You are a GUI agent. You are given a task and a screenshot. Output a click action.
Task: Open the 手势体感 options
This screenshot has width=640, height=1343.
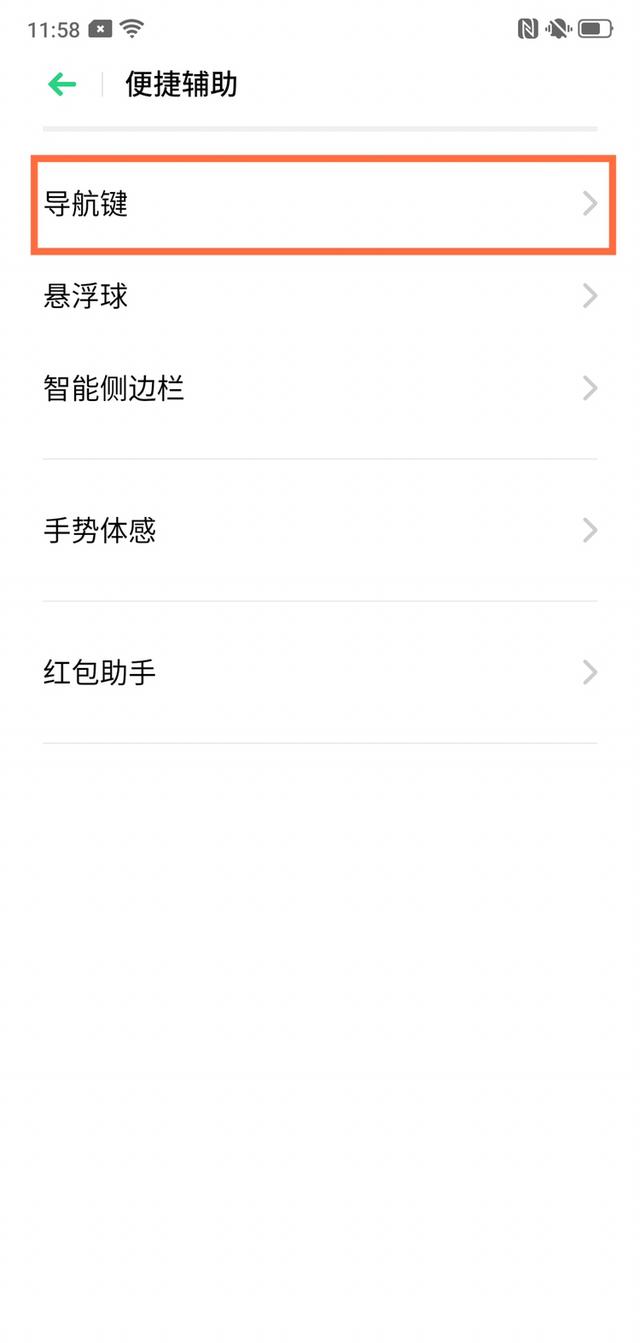320,530
